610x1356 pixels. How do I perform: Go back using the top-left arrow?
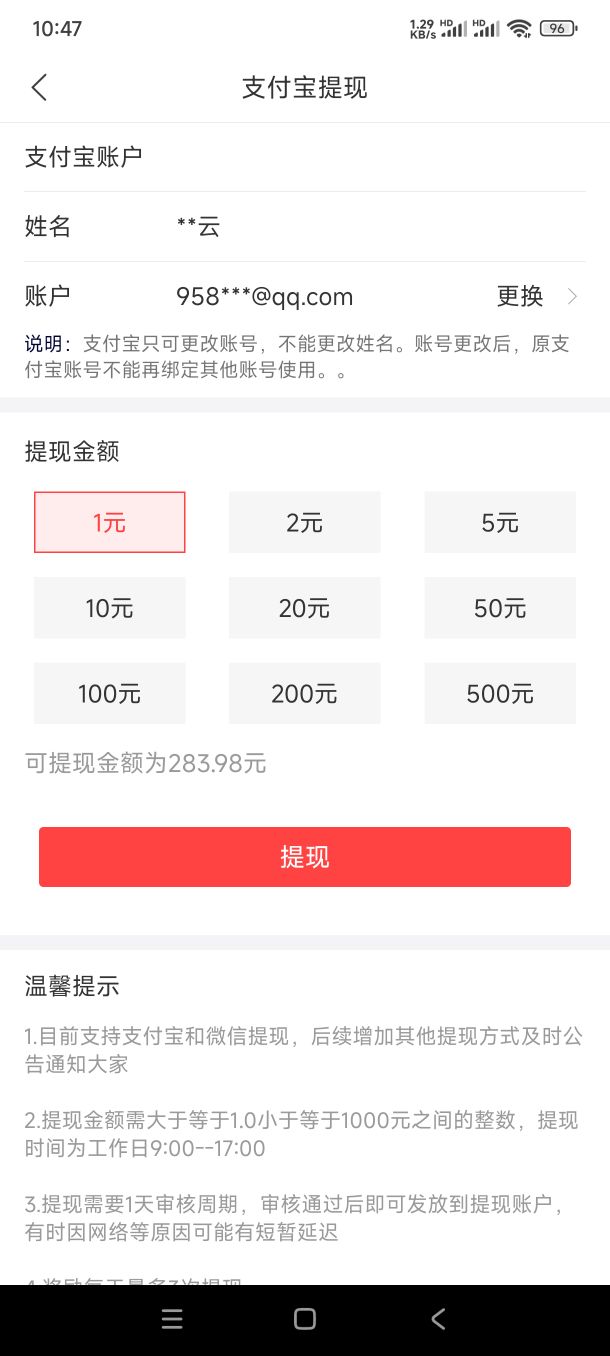coord(39,87)
